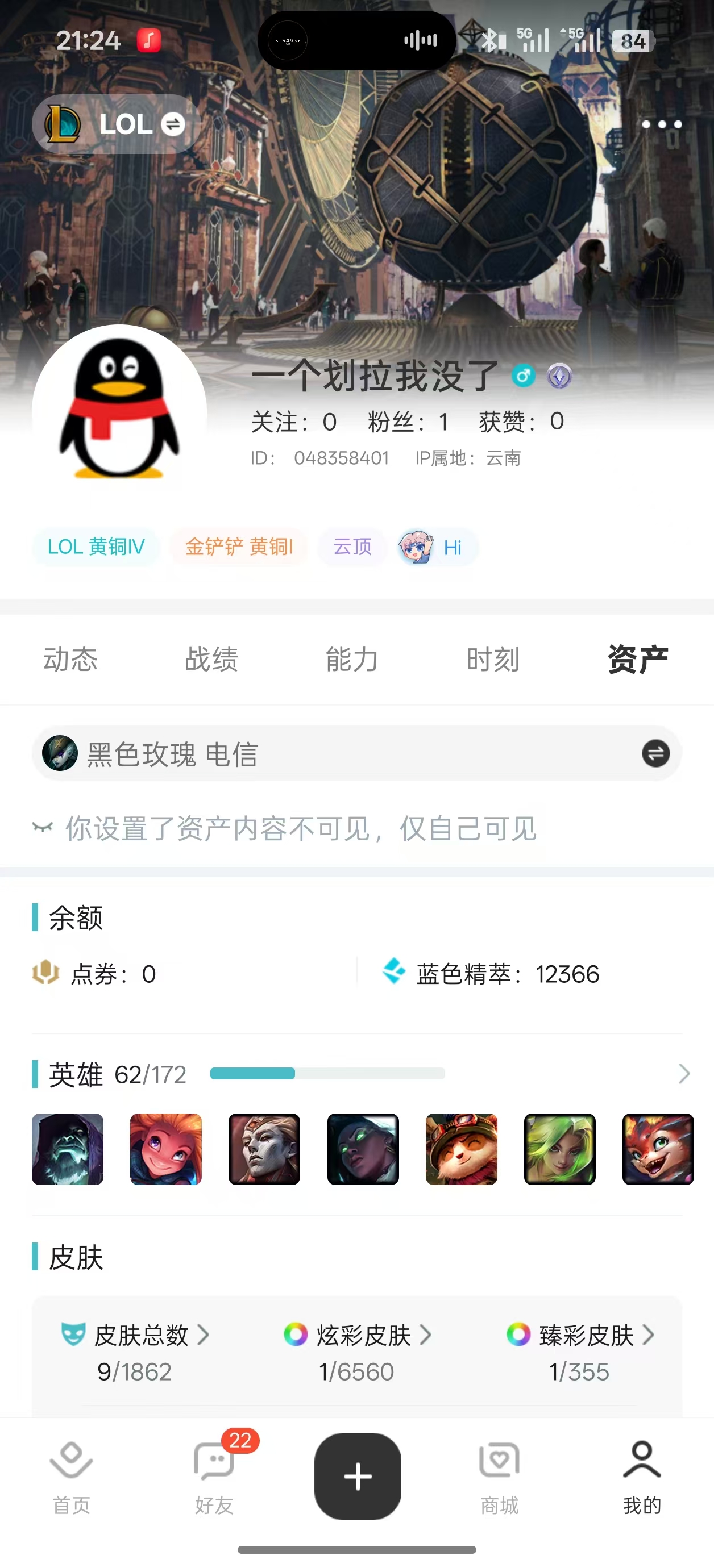Switch to the 战绩 tab
This screenshot has height=1568, width=714.
click(211, 659)
